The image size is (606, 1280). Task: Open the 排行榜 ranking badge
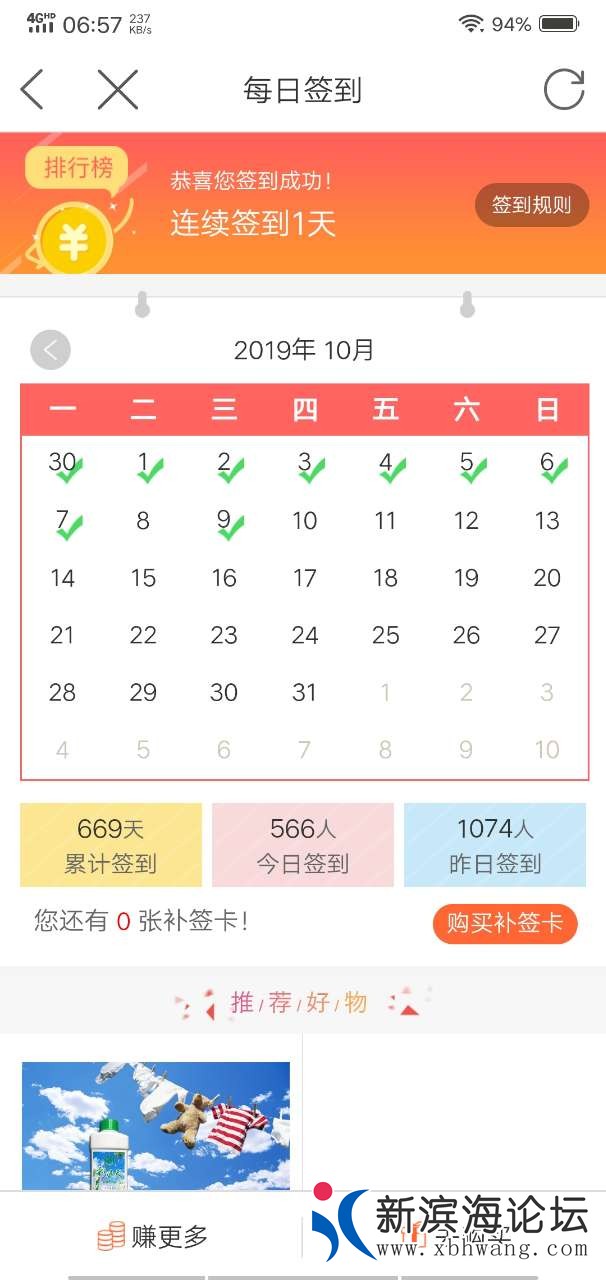pyautogui.click(x=78, y=168)
